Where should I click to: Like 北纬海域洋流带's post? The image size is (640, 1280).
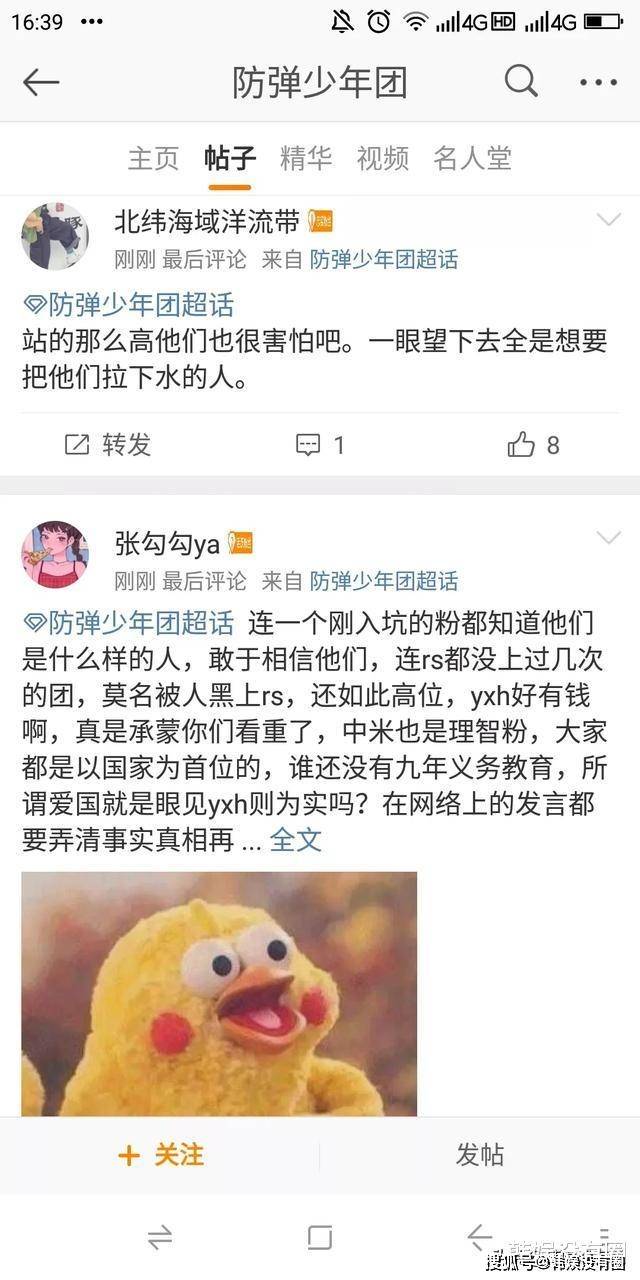coord(533,445)
